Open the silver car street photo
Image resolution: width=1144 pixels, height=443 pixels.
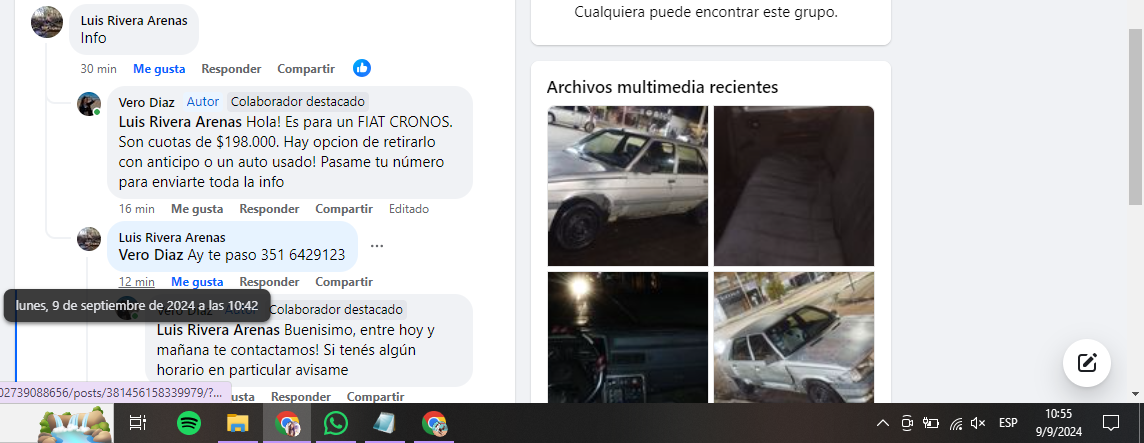(794, 337)
